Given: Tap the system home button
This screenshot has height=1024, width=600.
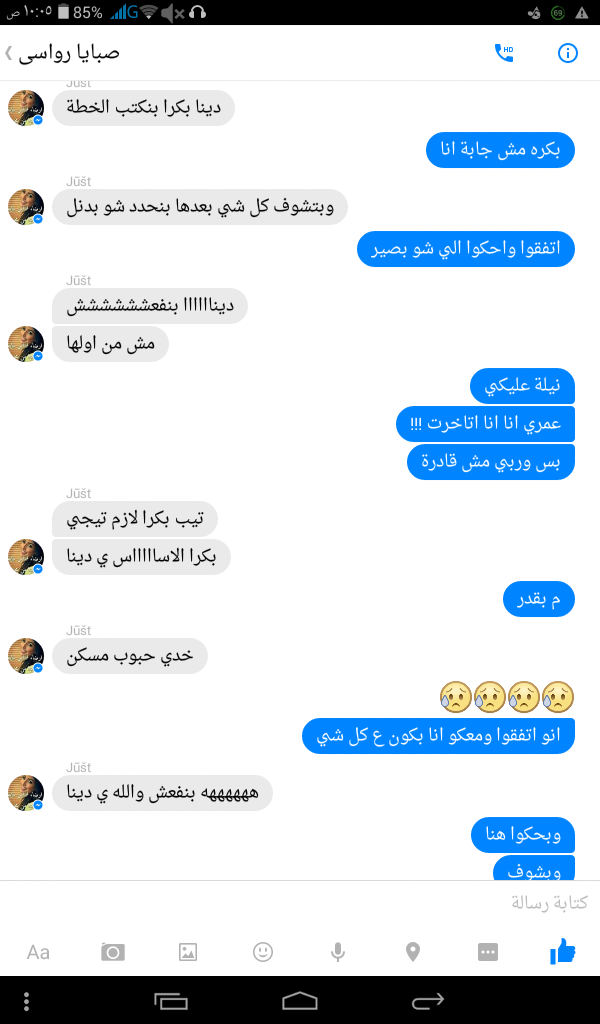Looking at the screenshot, I should (x=300, y=1000).
